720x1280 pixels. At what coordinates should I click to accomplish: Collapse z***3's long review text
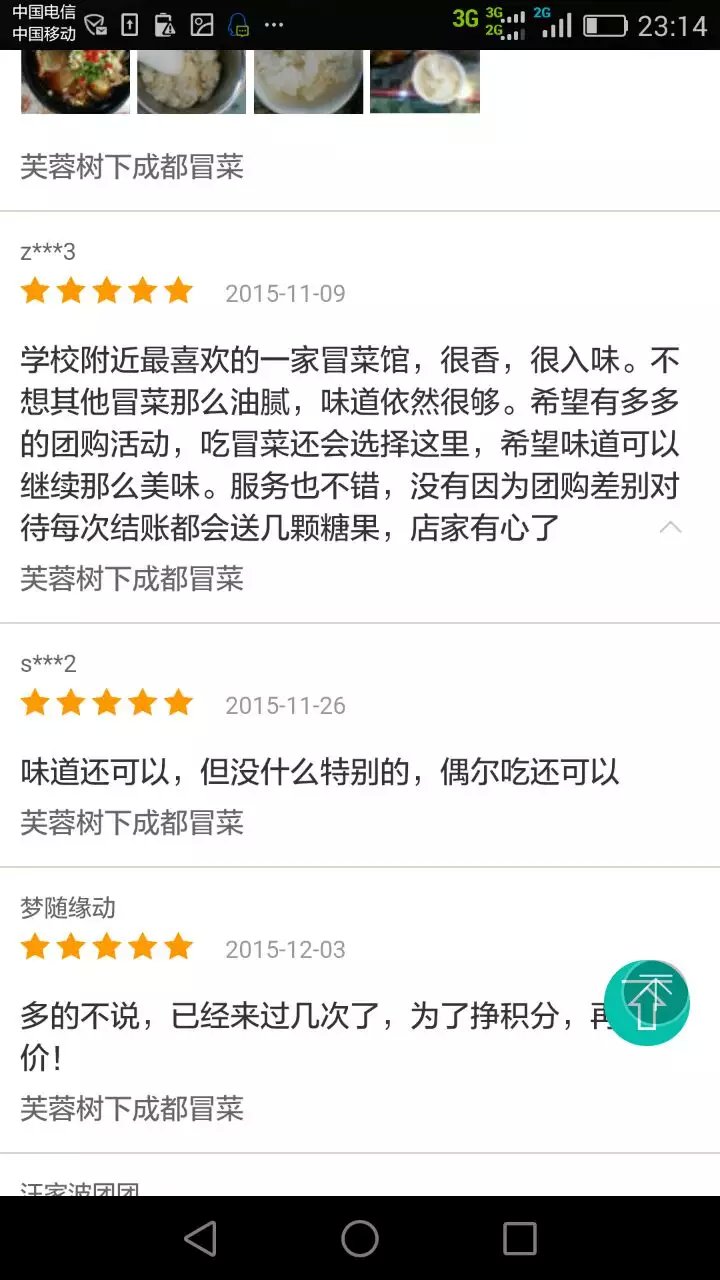(x=671, y=527)
